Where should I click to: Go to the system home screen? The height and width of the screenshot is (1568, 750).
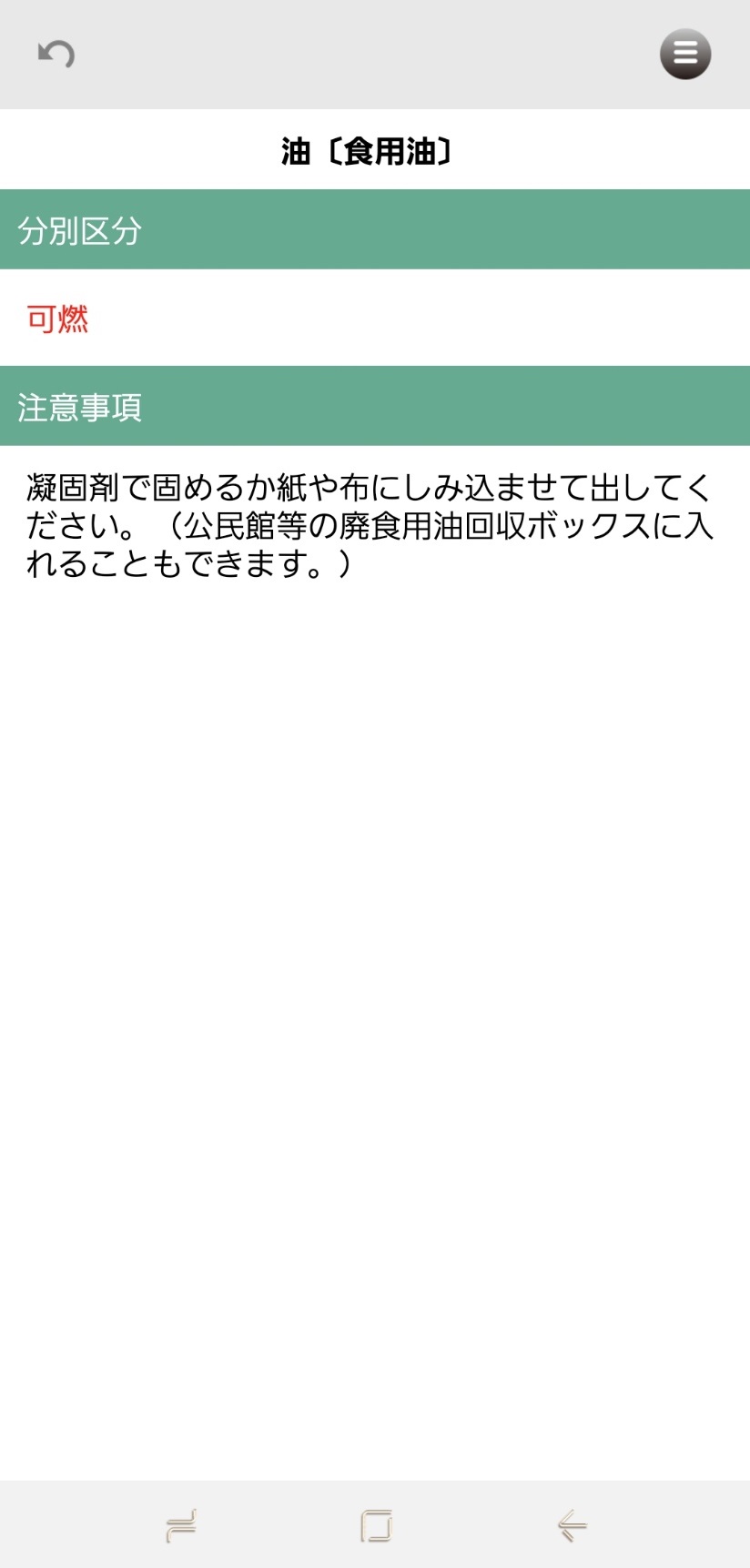[376, 1525]
